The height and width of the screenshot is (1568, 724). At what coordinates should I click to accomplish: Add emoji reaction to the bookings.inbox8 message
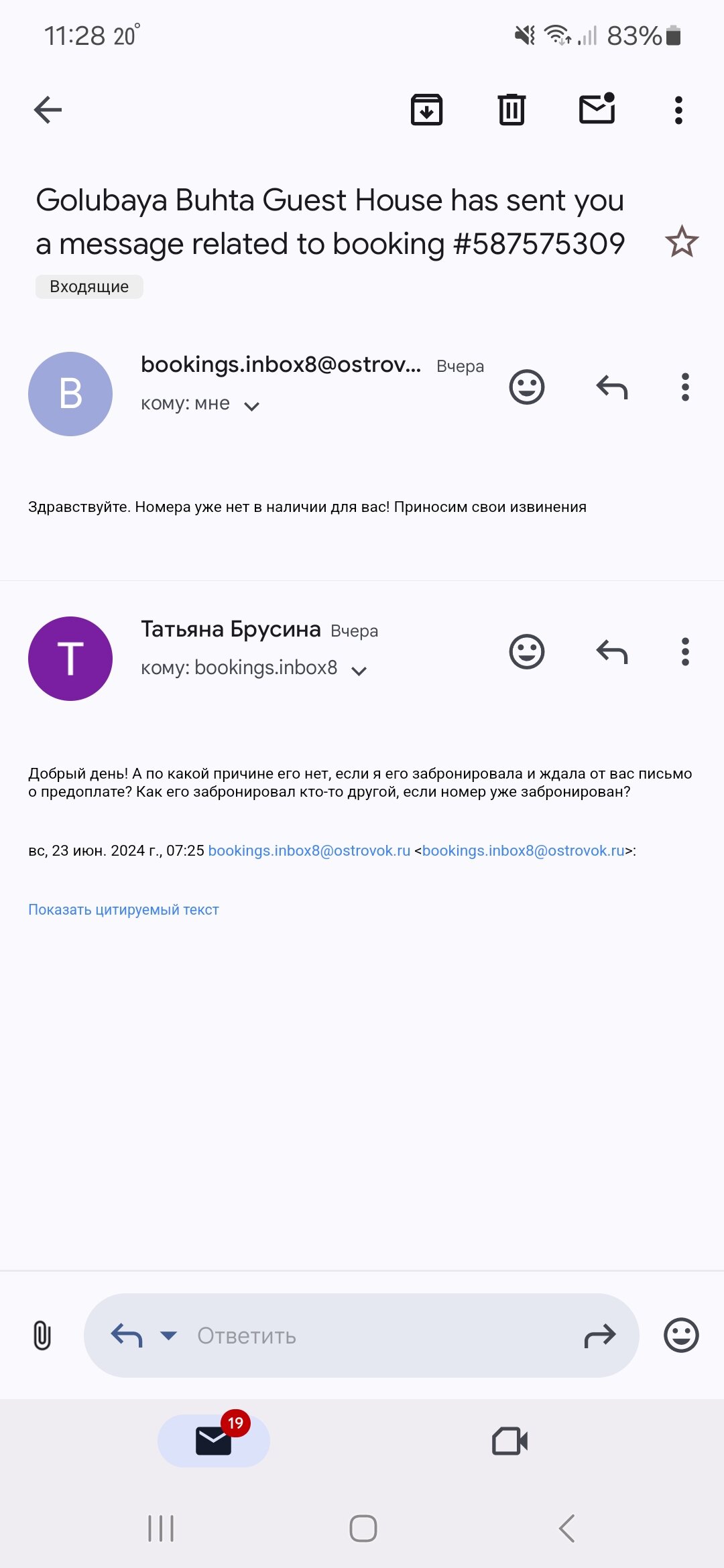(527, 387)
